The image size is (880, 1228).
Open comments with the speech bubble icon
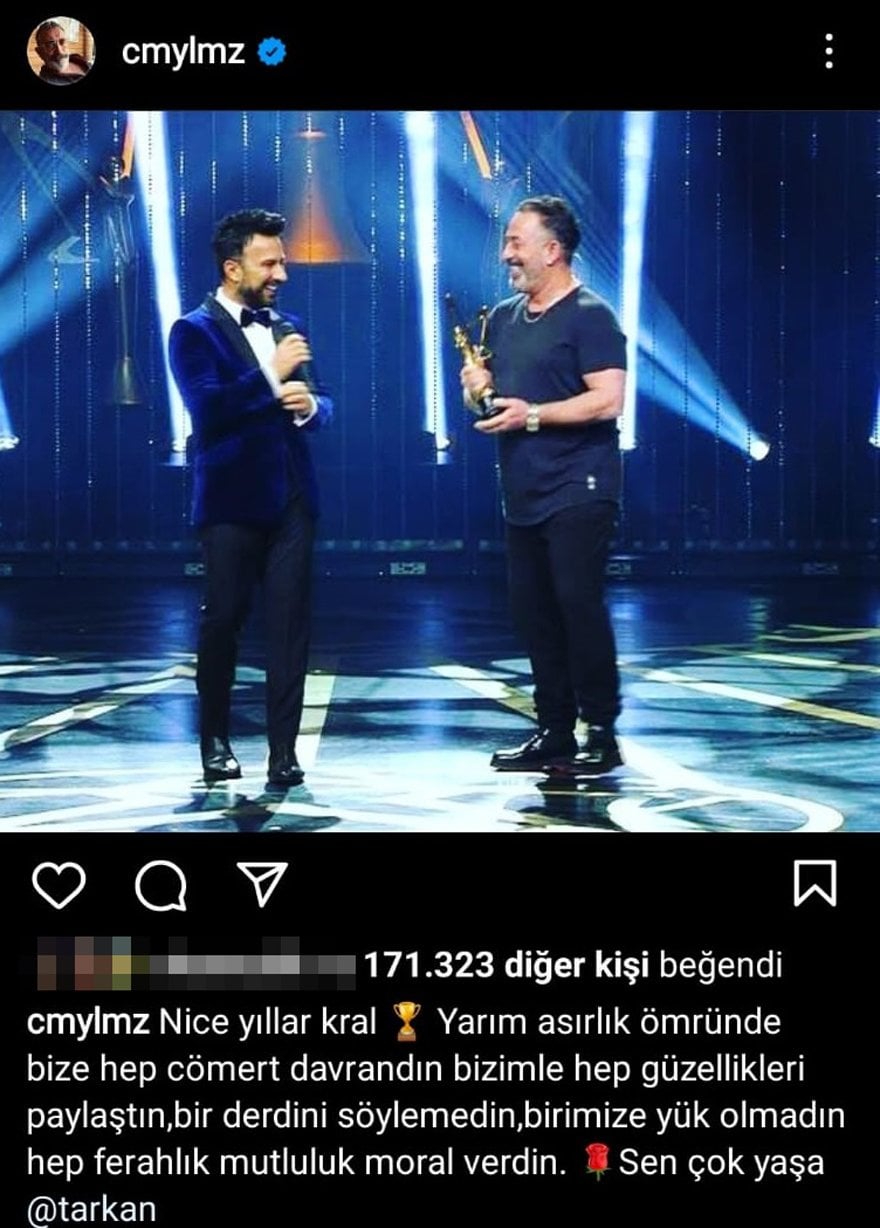161,885
